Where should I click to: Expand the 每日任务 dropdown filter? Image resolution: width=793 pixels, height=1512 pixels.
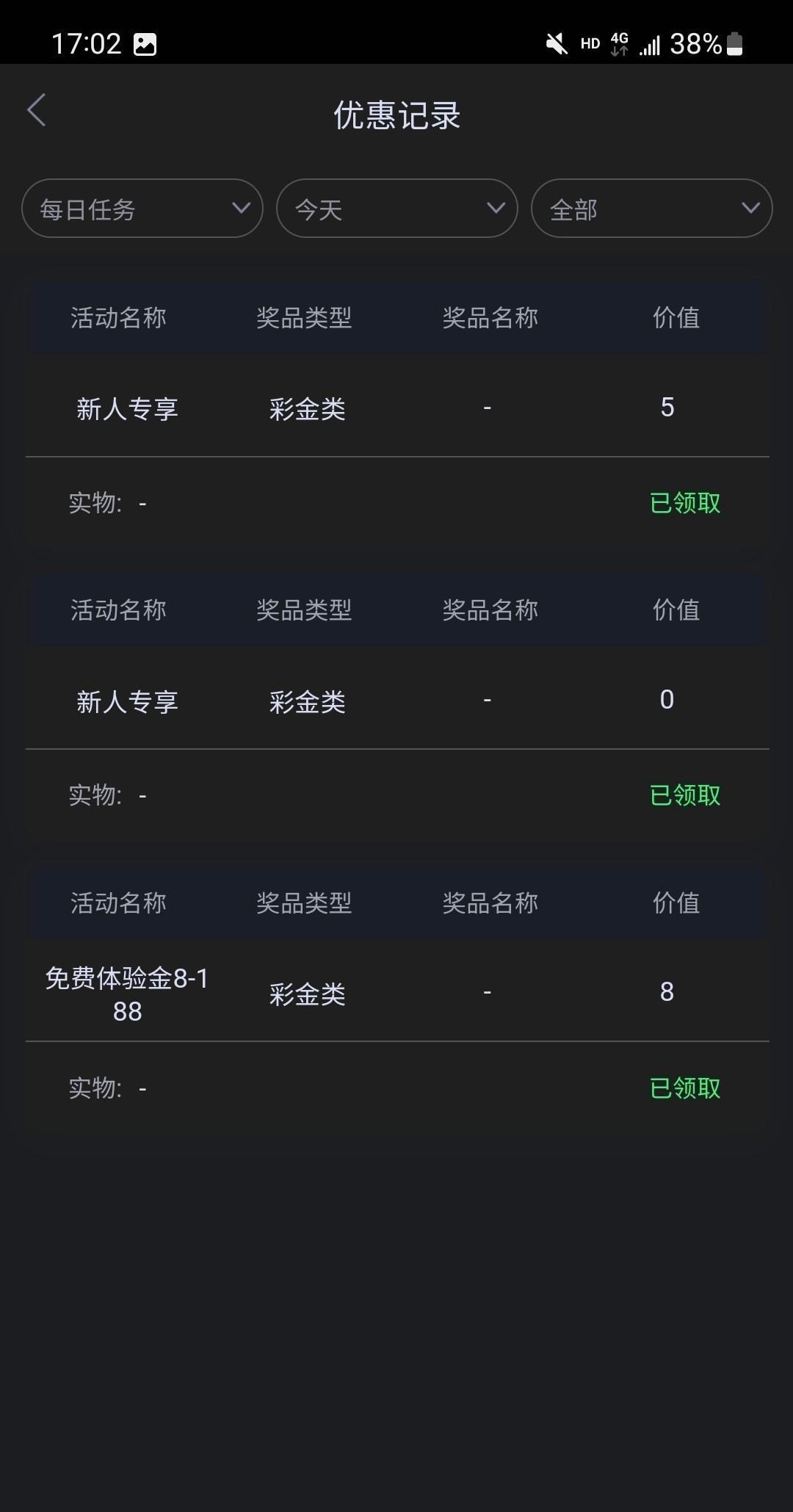[x=142, y=209]
